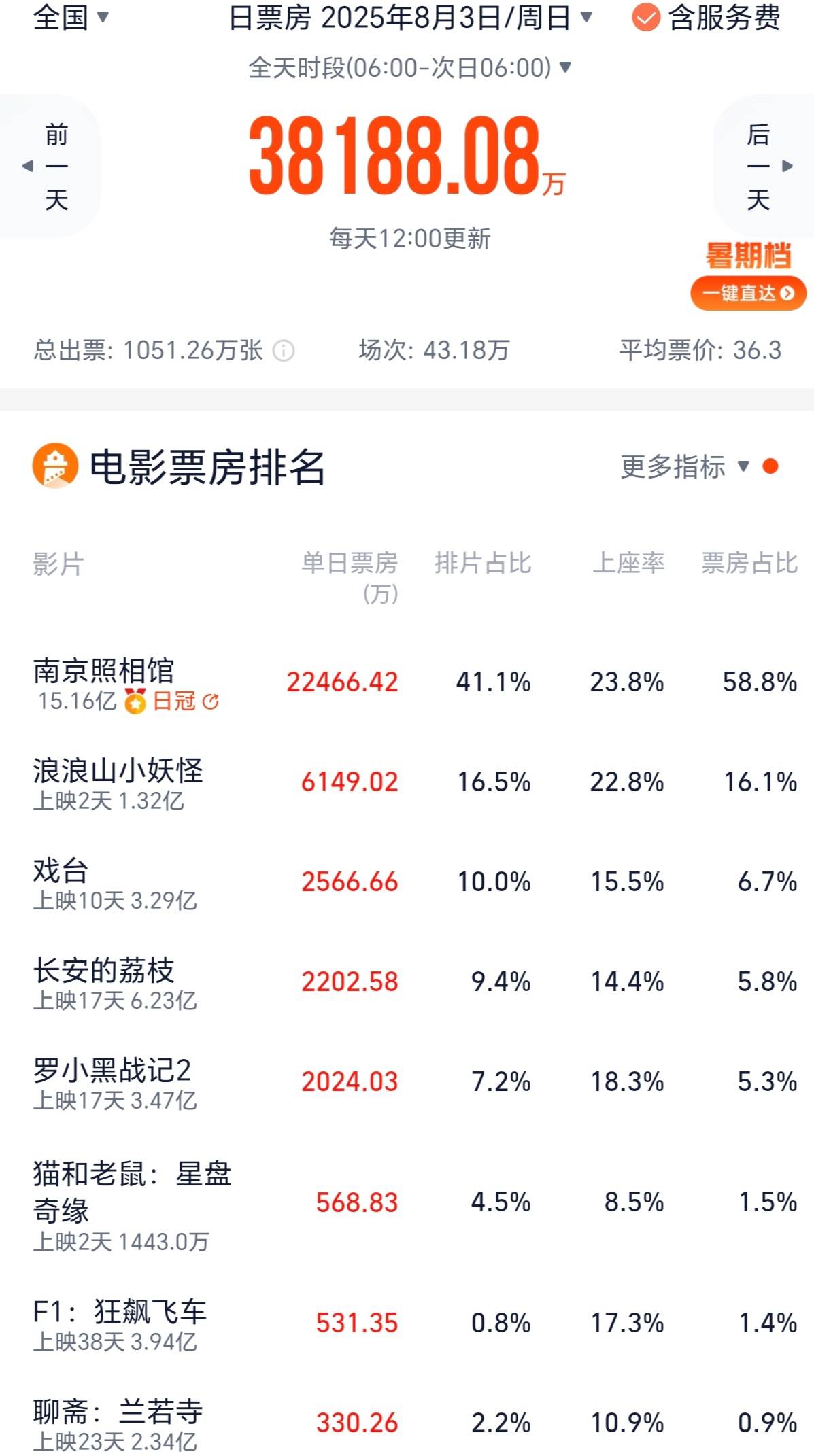
Task: Go to 前一天 box office
Action: 54,167
